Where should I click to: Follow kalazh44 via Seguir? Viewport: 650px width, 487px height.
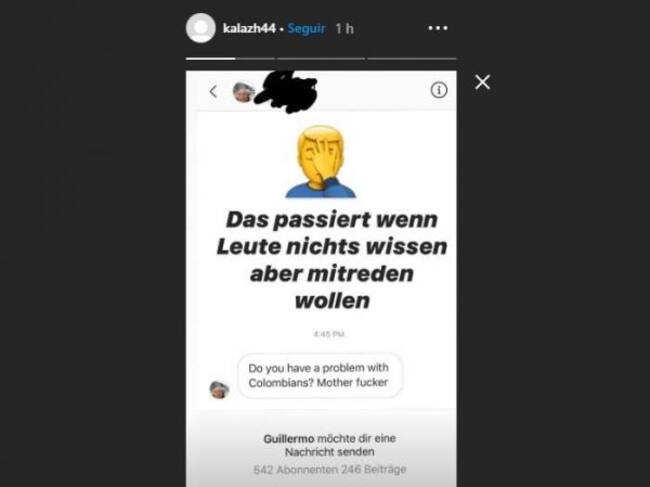point(306,29)
